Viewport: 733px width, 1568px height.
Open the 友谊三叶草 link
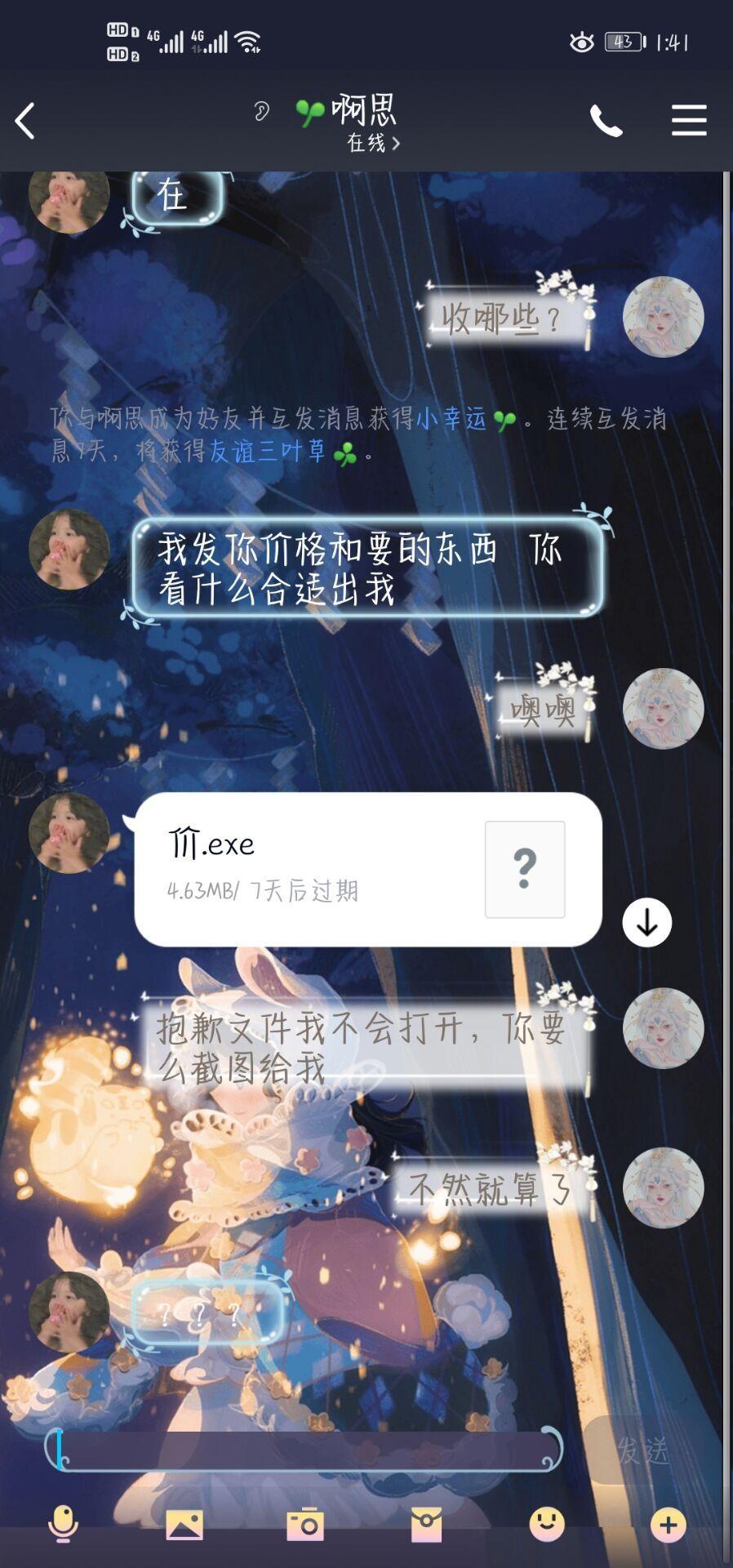coord(268,451)
